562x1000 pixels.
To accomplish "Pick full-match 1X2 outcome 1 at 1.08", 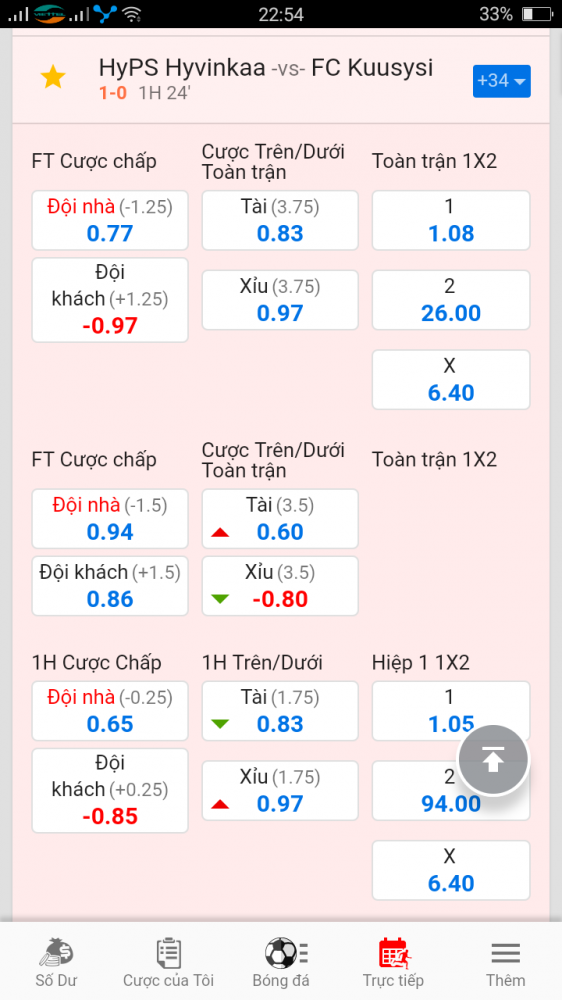I will tap(451, 220).
